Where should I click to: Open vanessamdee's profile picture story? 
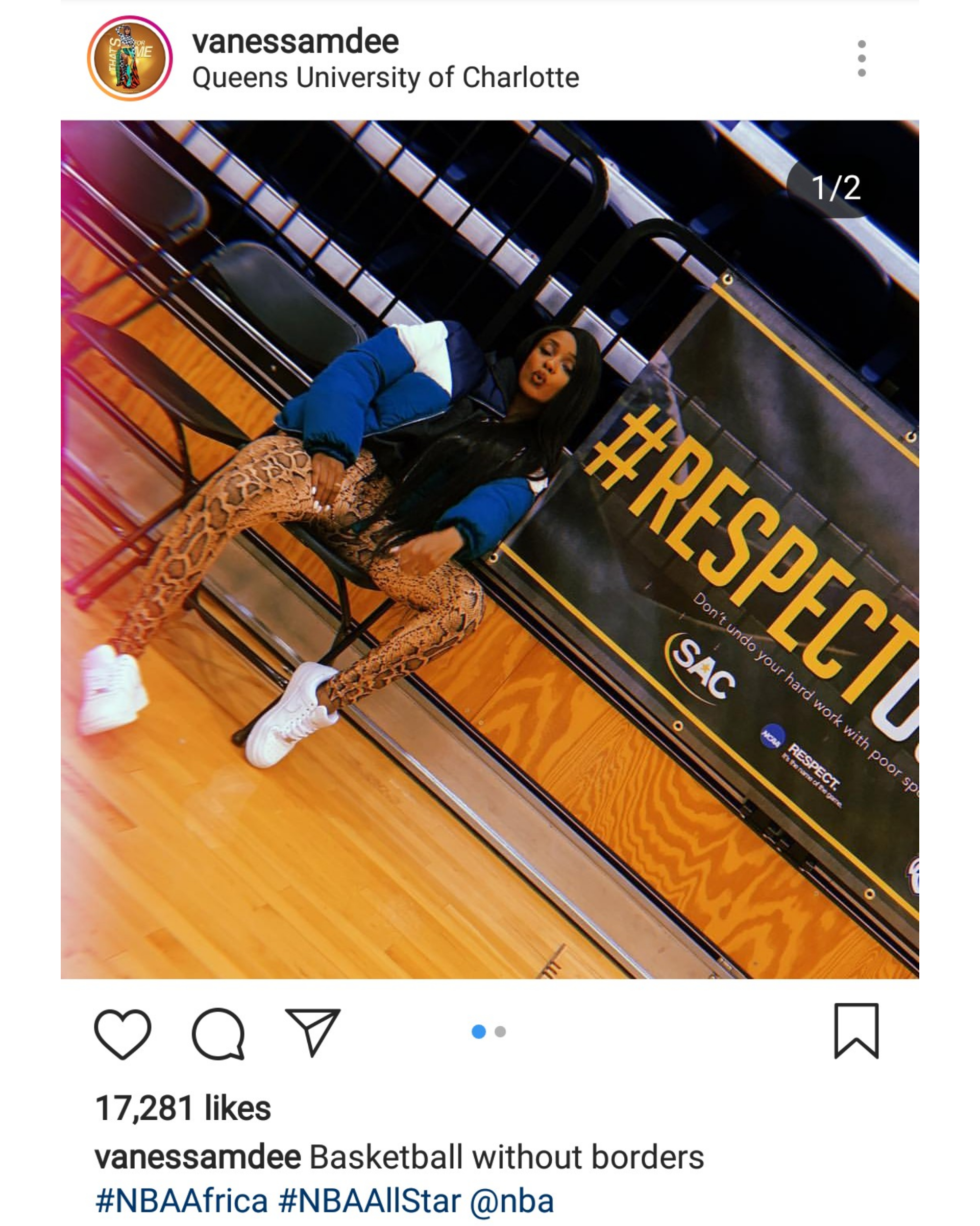coord(130,59)
